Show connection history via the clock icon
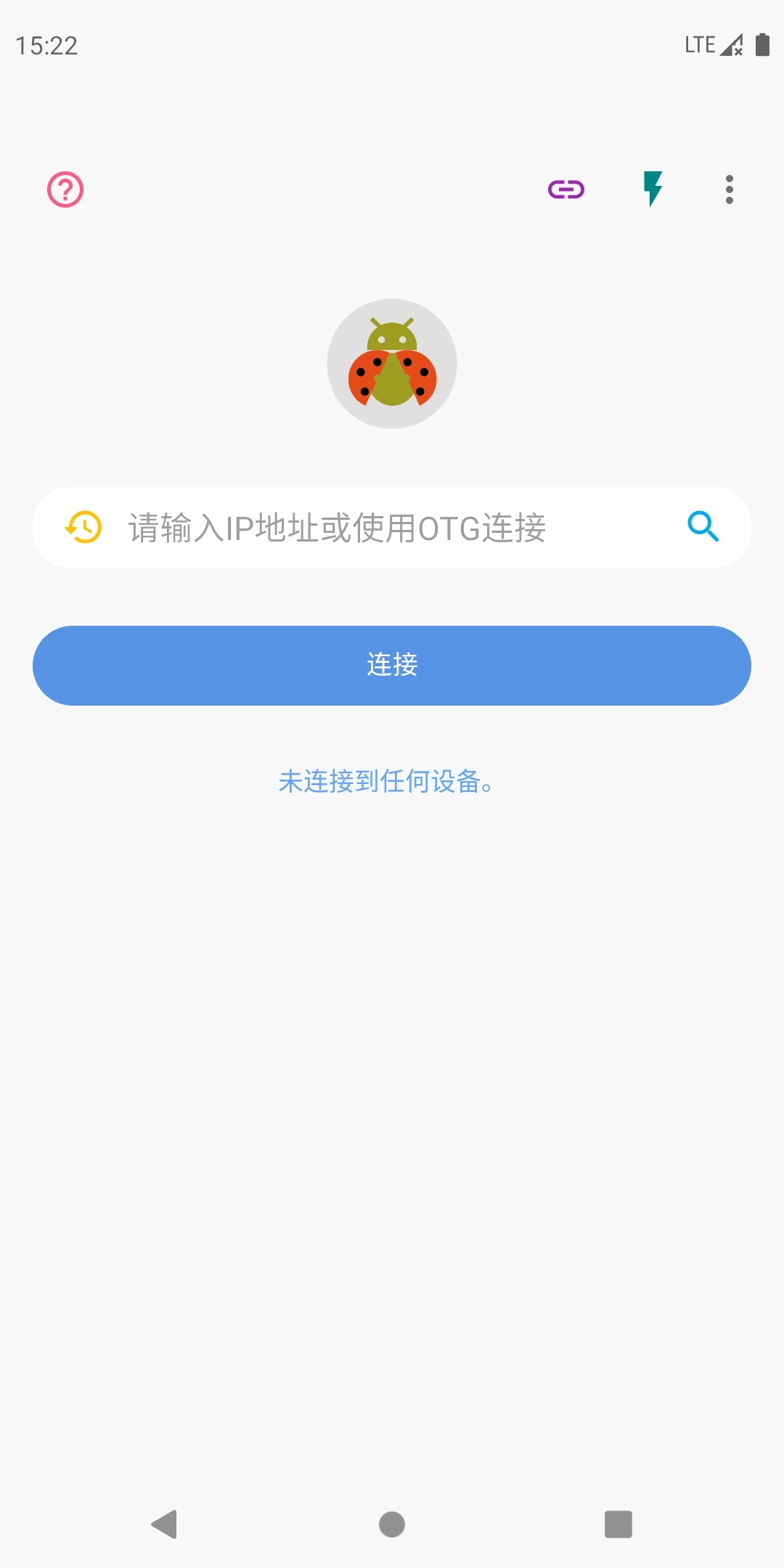784x1568 pixels. [83, 527]
